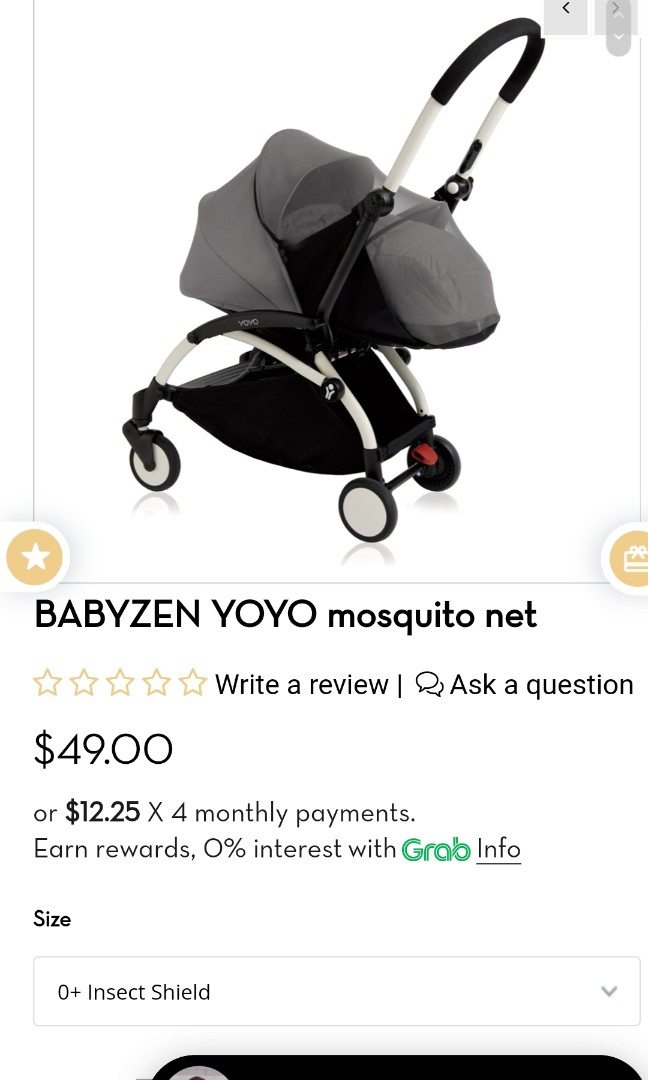This screenshot has width=648, height=1080.
Task: Expand the Size dropdown
Action: [336, 991]
